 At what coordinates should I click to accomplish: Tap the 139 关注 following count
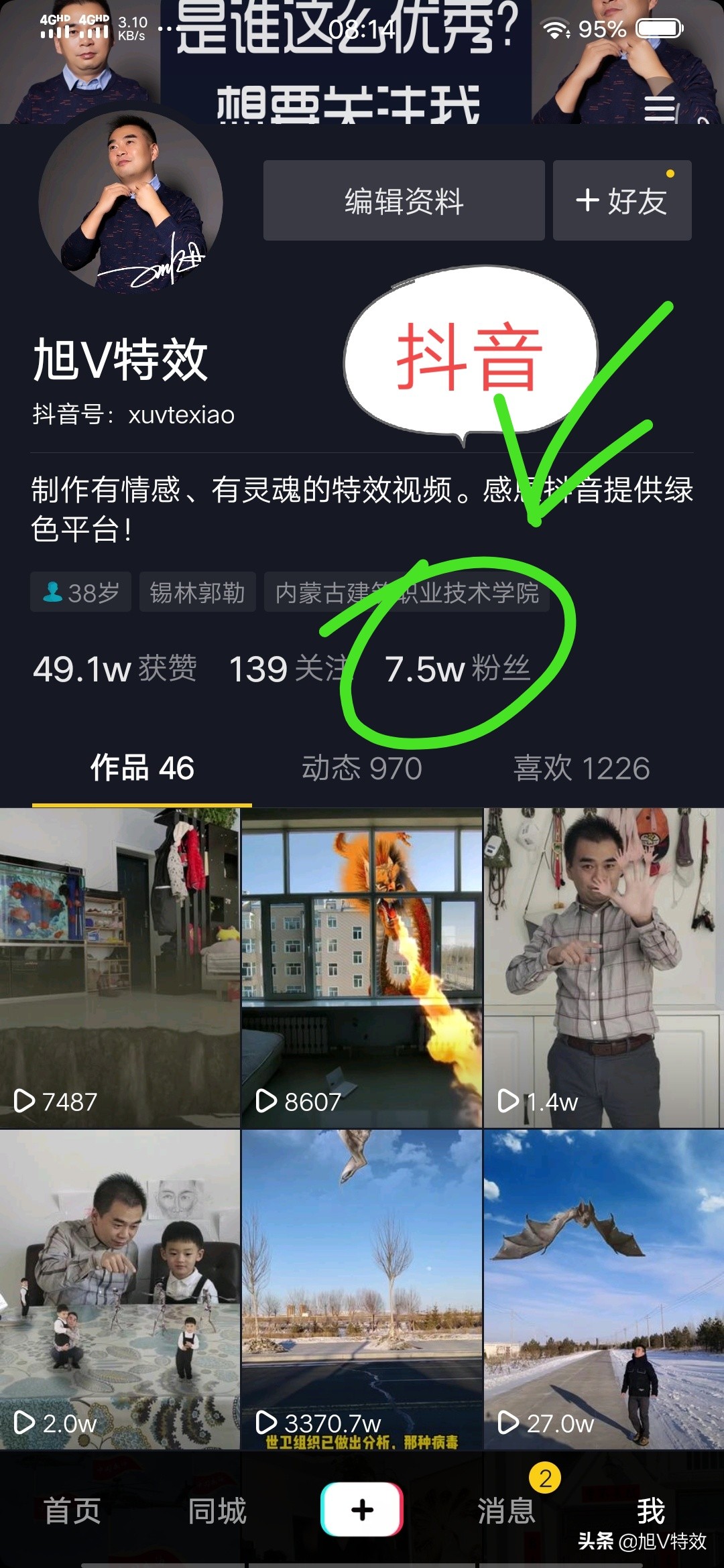tap(288, 669)
